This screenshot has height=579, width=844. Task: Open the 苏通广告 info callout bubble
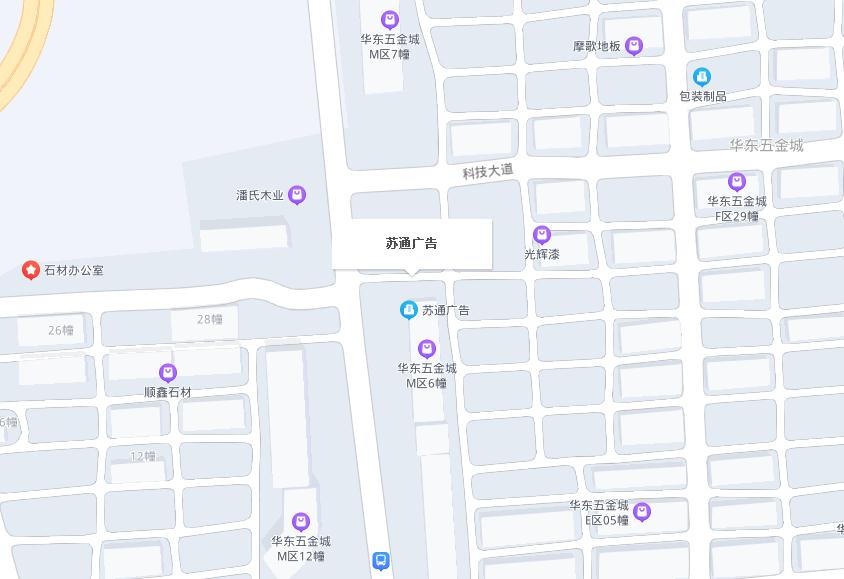pyautogui.click(x=411, y=243)
